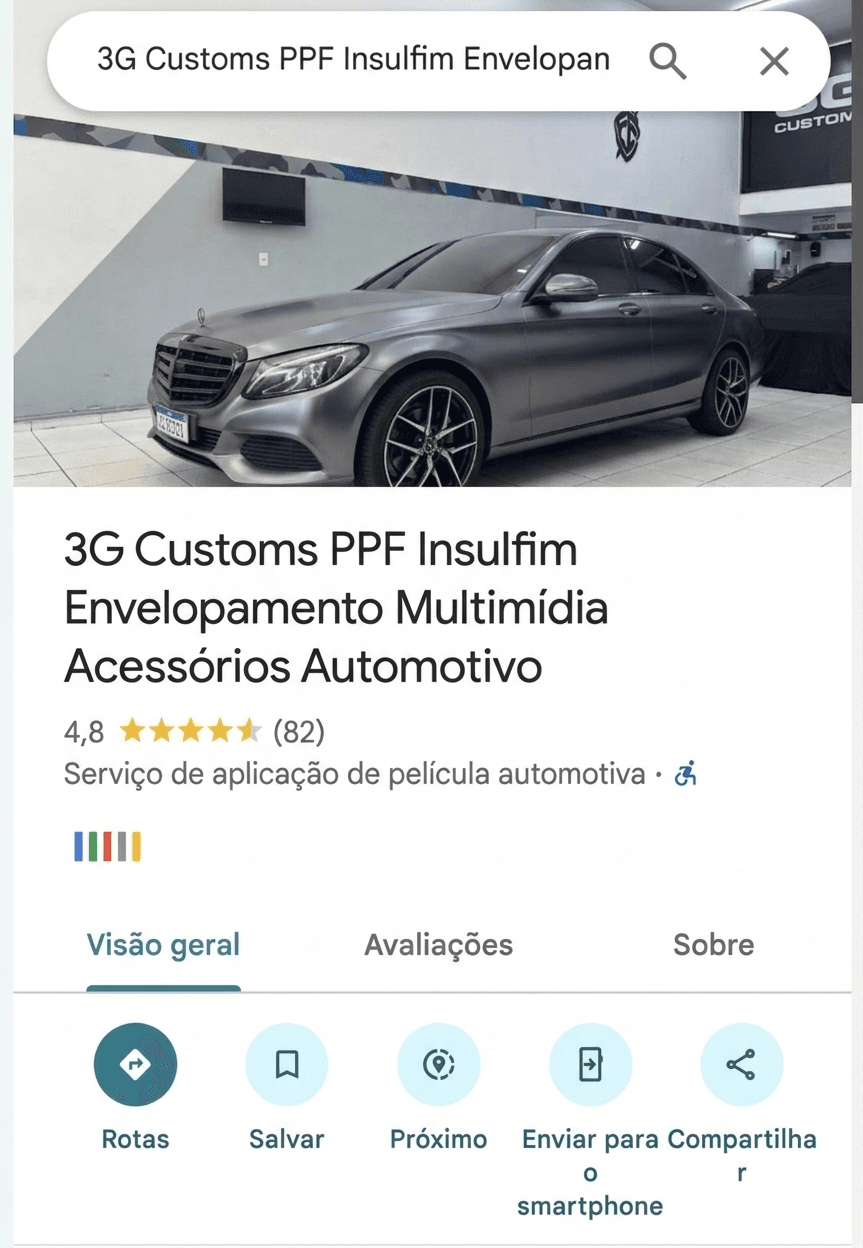Select the Rotas directions icon
The height and width of the screenshot is (1248, 863).
pos(134,1064)
